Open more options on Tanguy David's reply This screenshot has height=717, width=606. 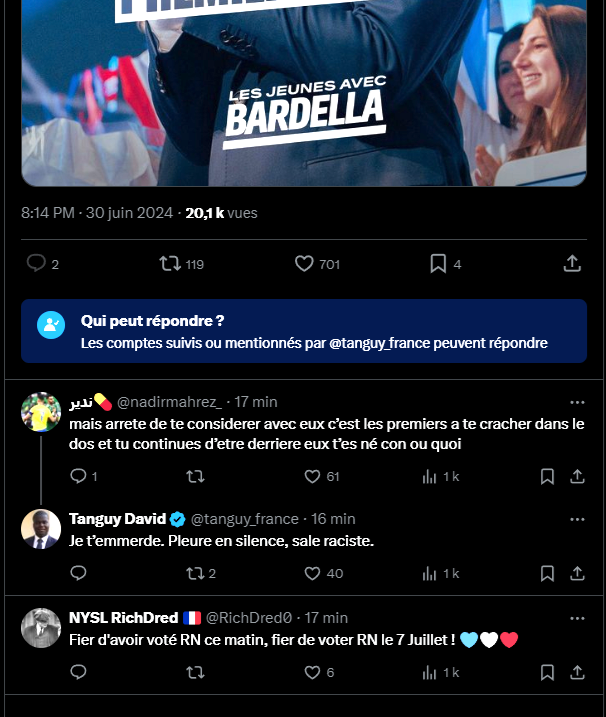(577, 519)
